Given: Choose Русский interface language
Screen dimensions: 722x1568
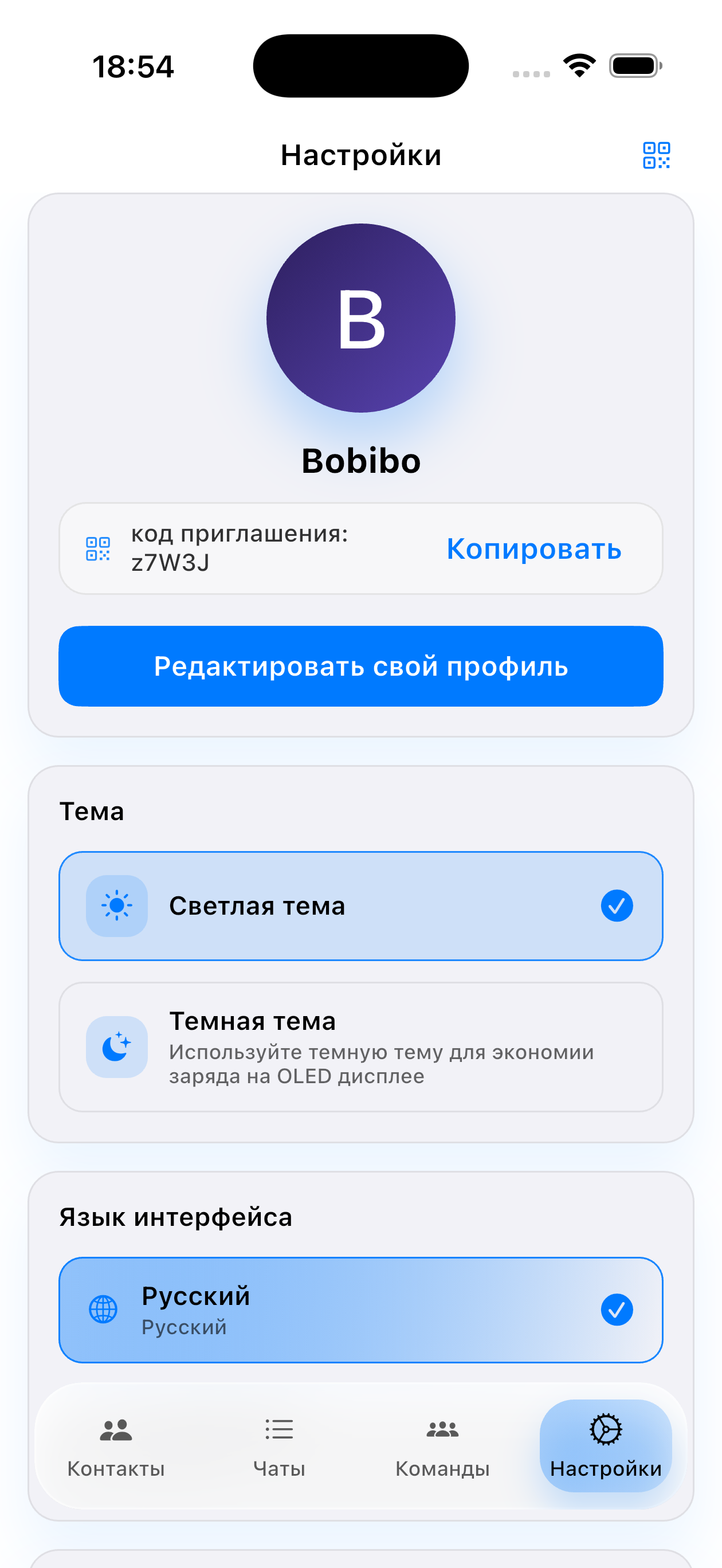Looking at the screenshot, I should [360, 1310].
